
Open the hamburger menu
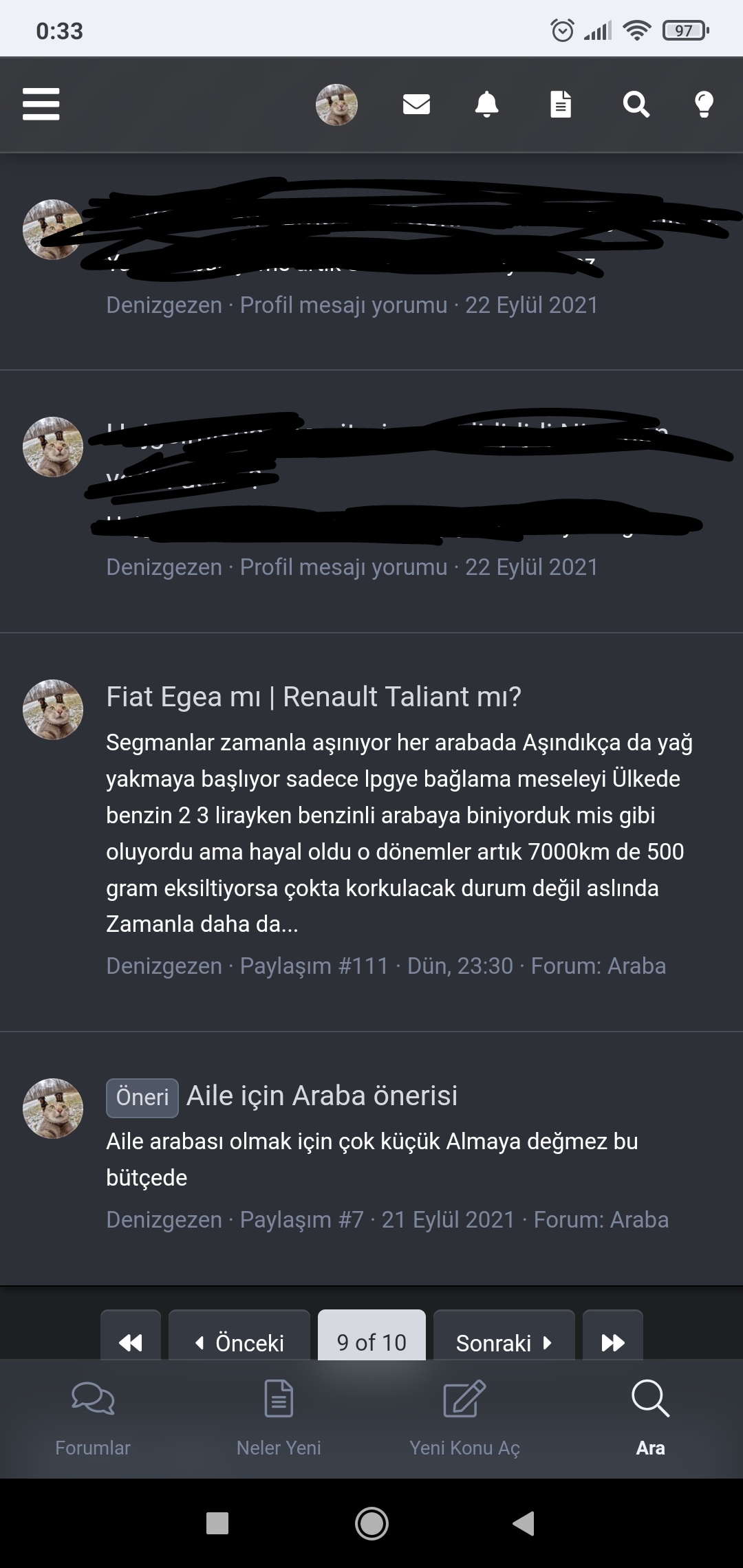point(41,105)
